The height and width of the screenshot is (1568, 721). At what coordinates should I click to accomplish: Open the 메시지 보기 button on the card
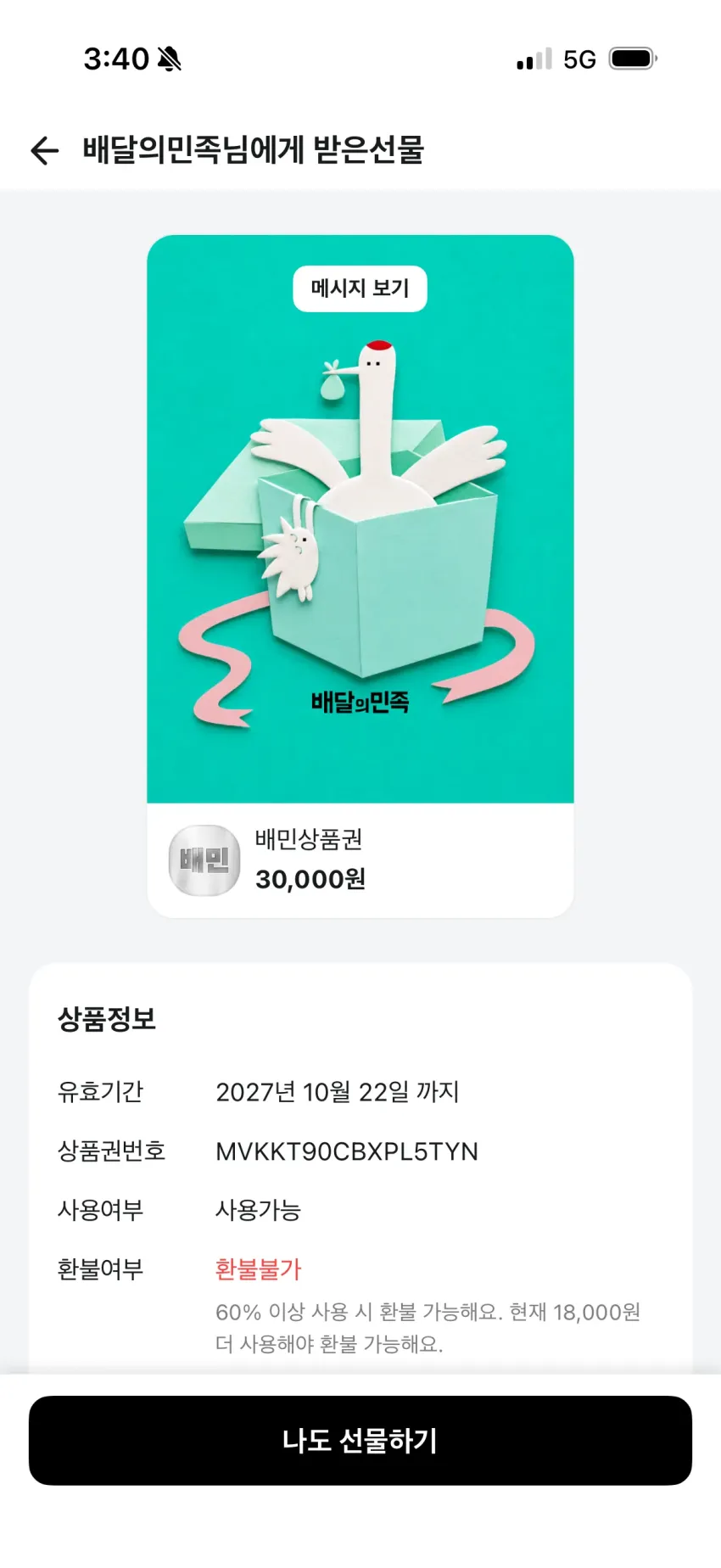pos(360,288)
